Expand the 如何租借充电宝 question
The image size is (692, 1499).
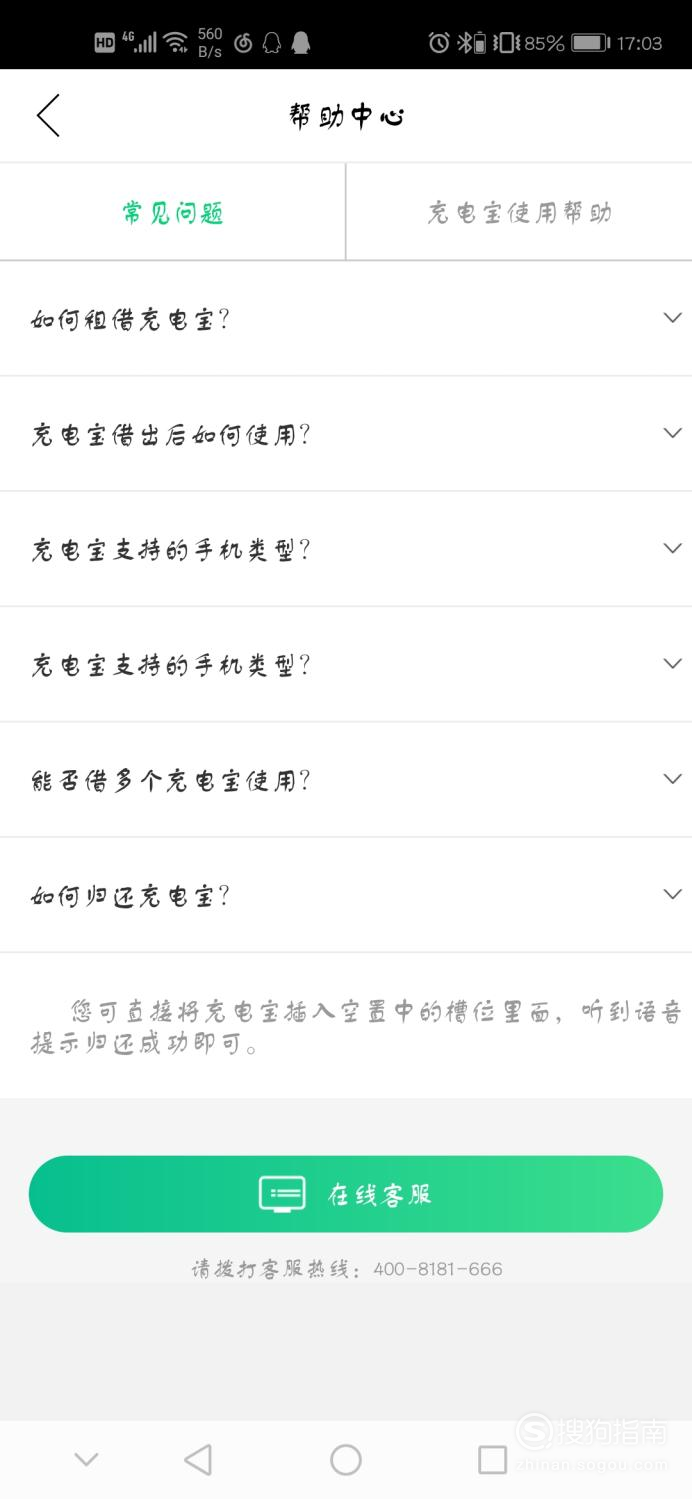pos(346,319)
